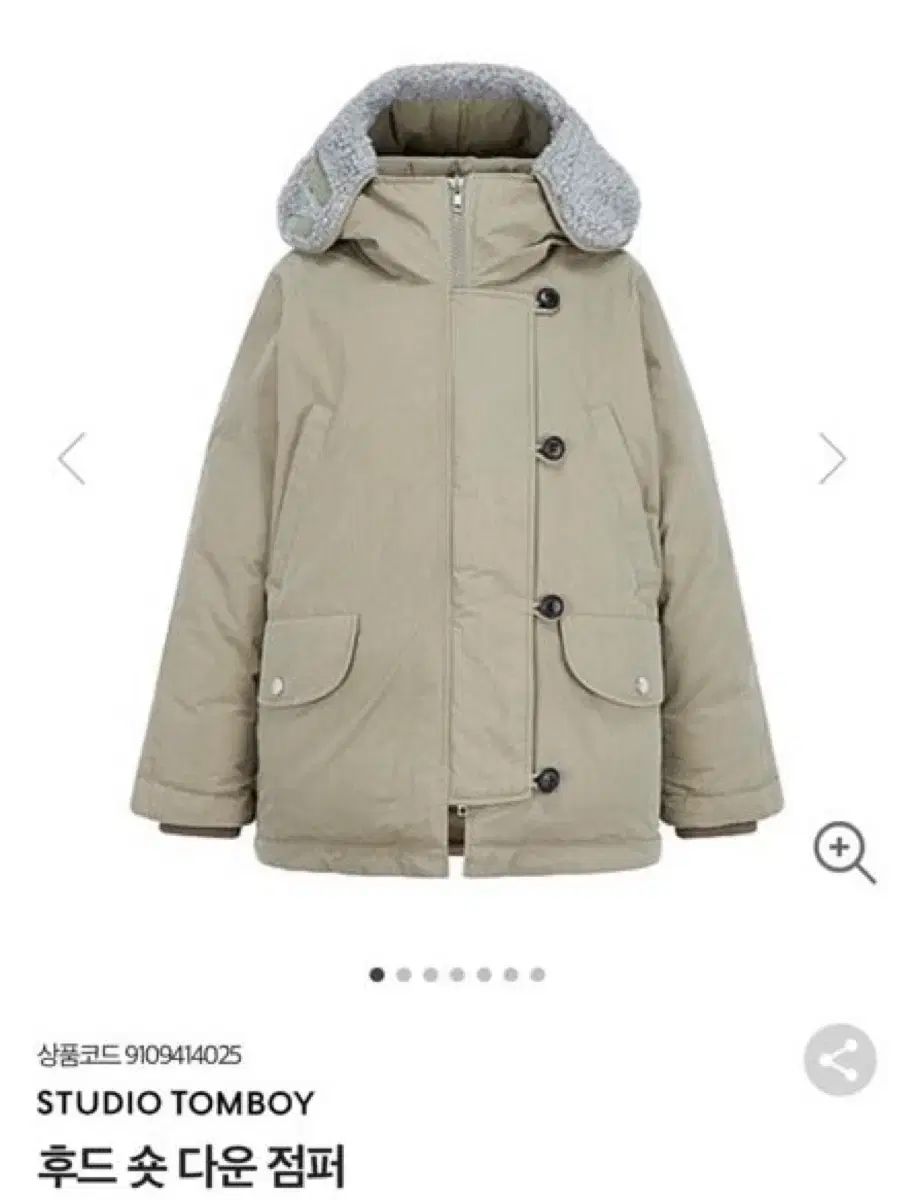Jump to the last image dot

coord(538,974)
